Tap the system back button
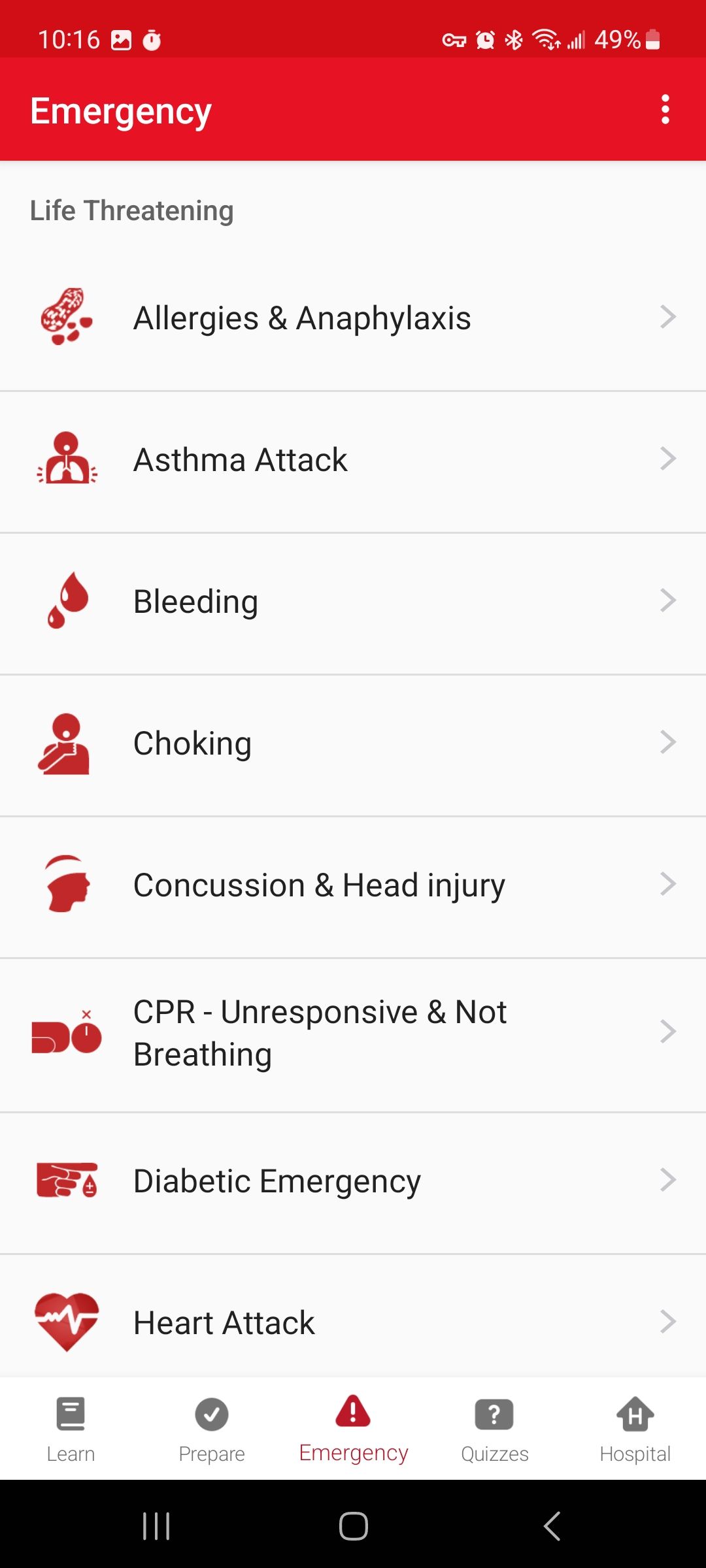 click(x=552, y=1526)
